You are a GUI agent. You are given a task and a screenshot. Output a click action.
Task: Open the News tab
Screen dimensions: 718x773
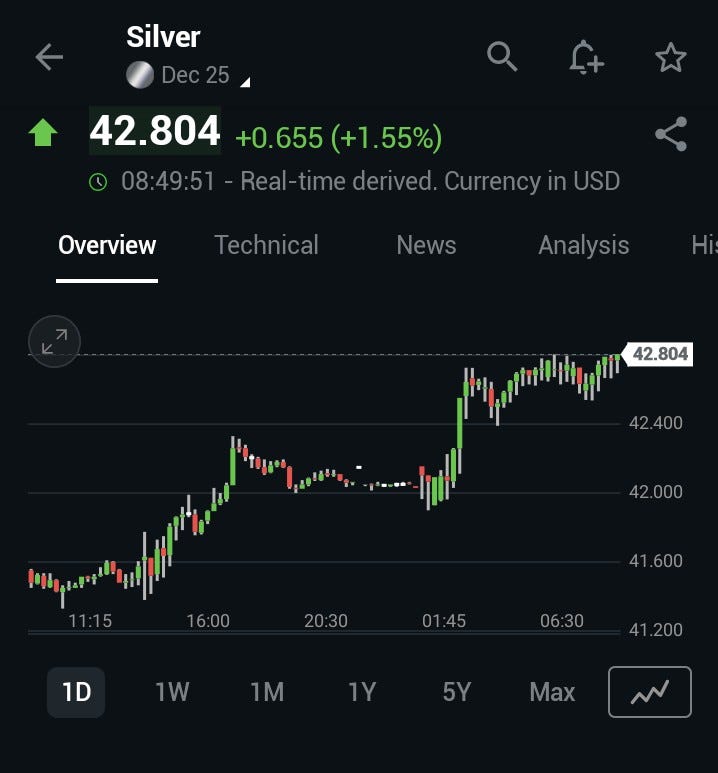(x=426, y=245)
